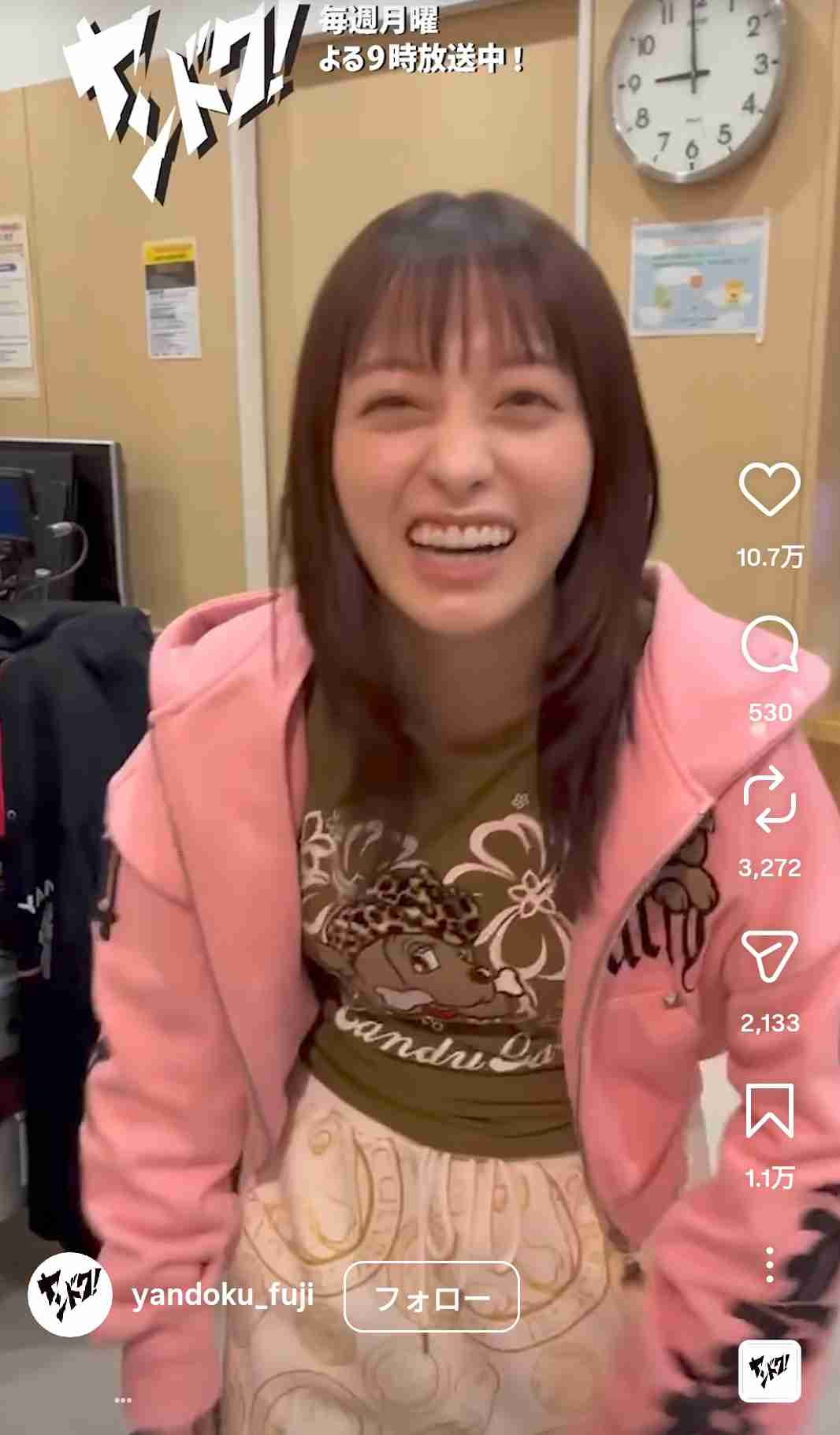Like this reel with the heart icon
Screen dimensions: 840x1435
click(x=769, y=489)
